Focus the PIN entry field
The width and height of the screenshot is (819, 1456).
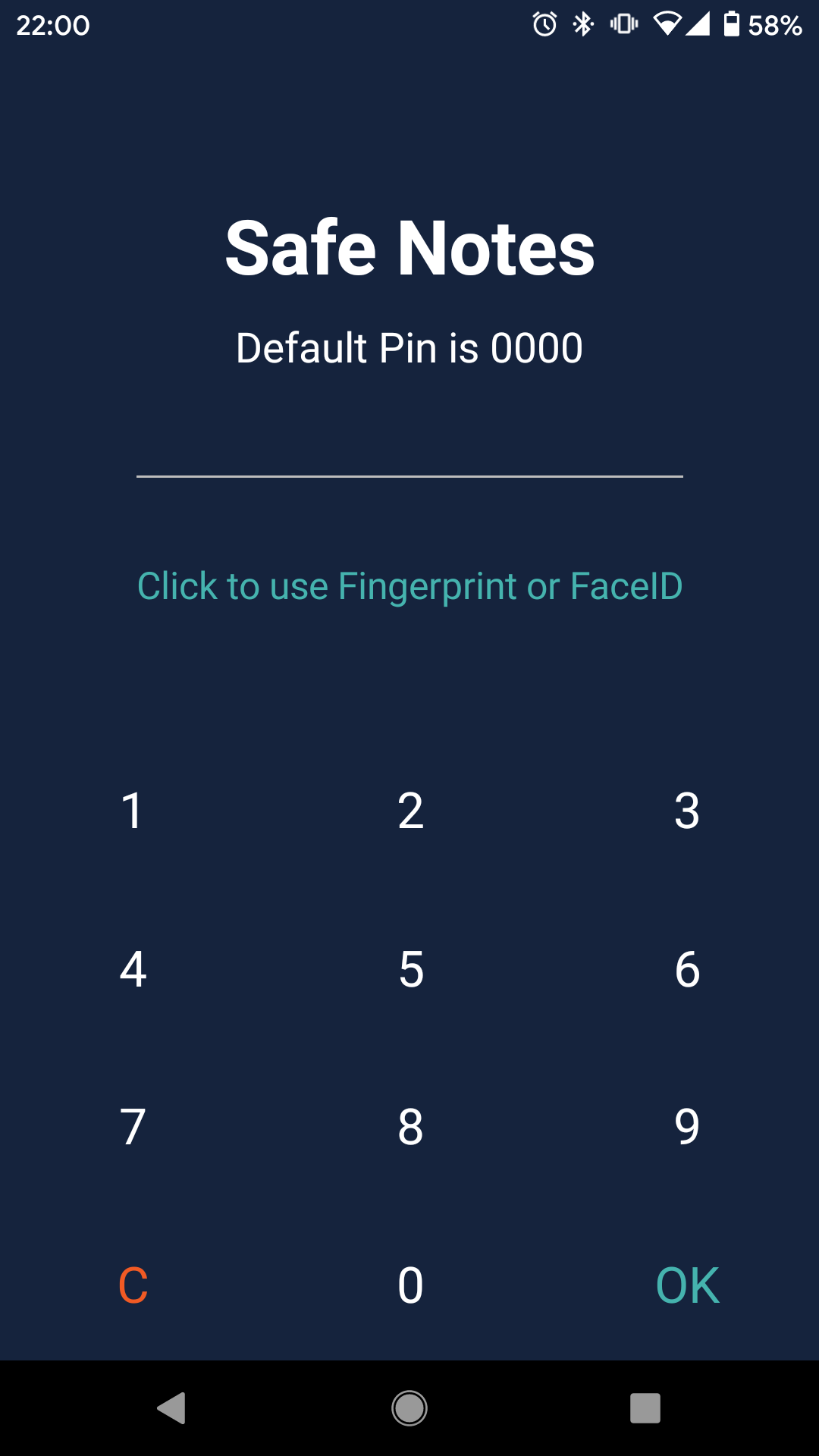pyautogui.click(x=409, y=447)
